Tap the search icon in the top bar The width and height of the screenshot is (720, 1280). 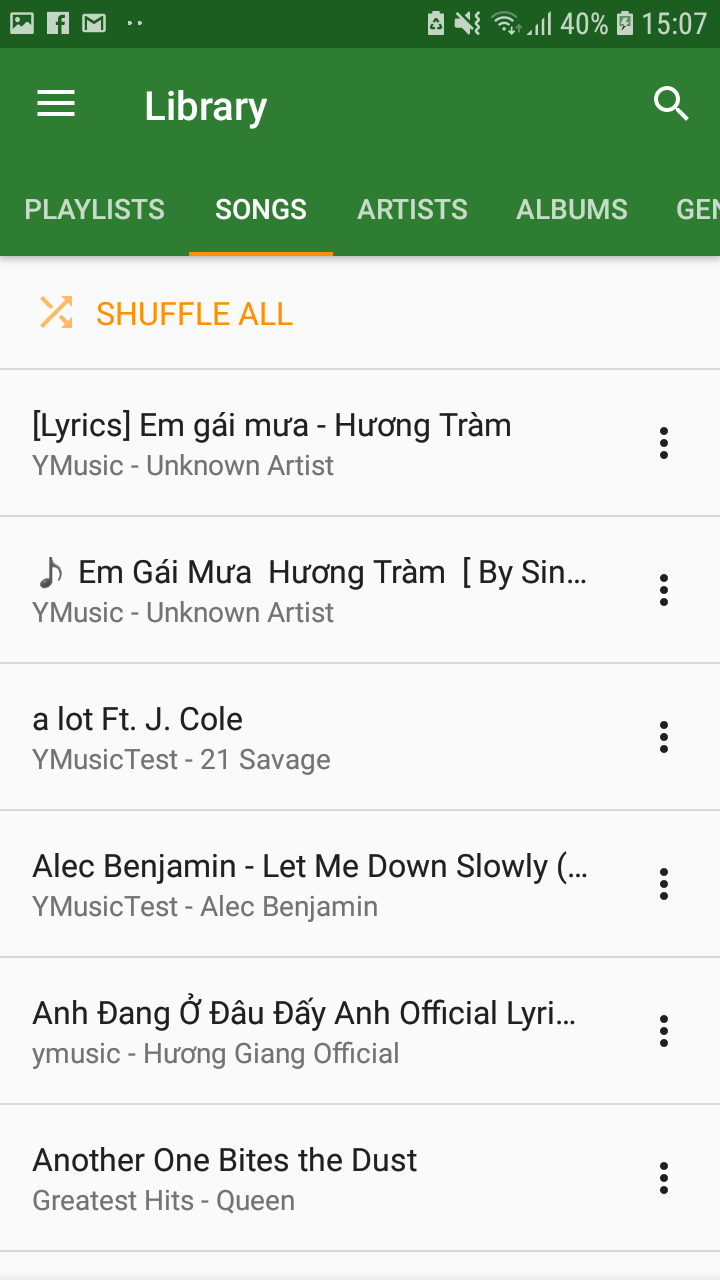[670, 104]
